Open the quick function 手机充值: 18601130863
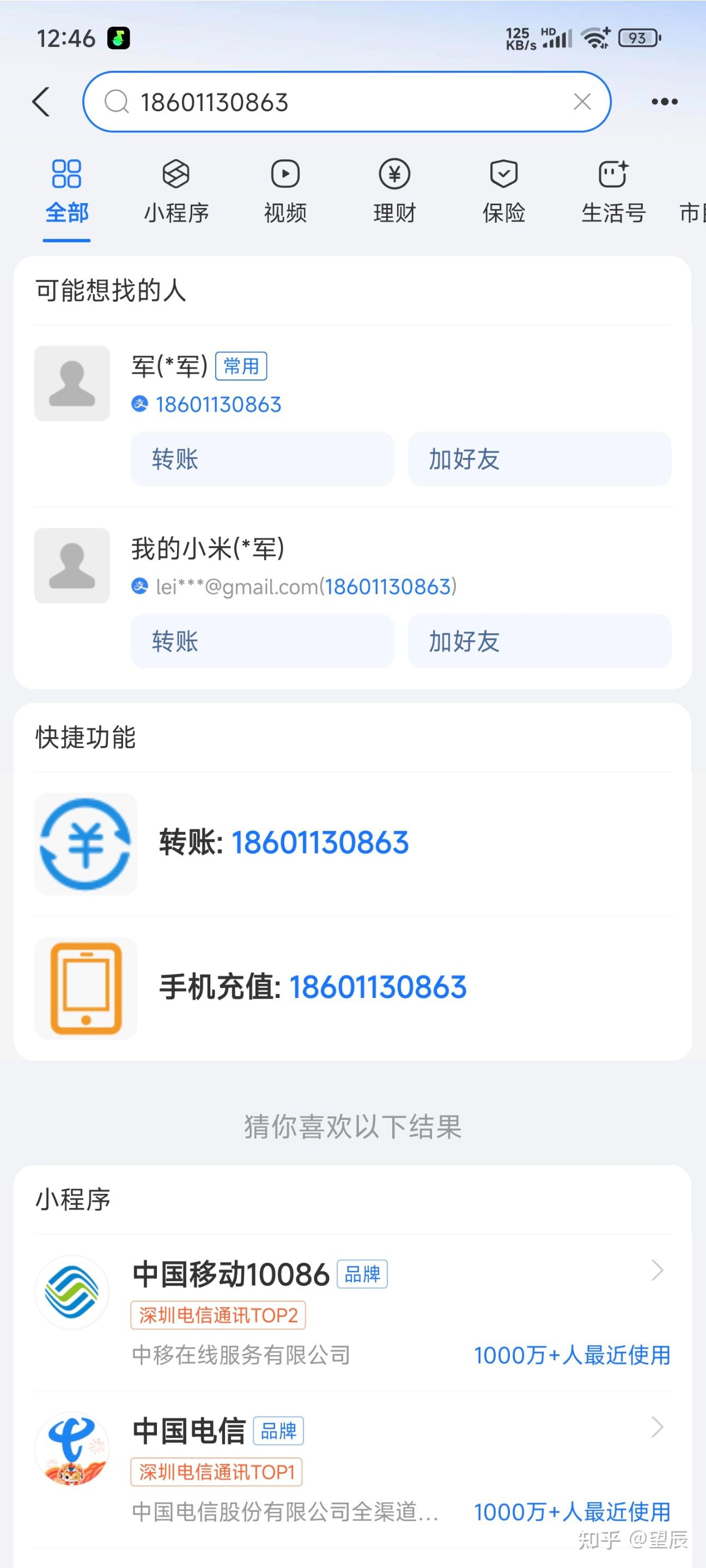Image resolution: width=706 pixels, height=1568 pixels. pos(352,987)
